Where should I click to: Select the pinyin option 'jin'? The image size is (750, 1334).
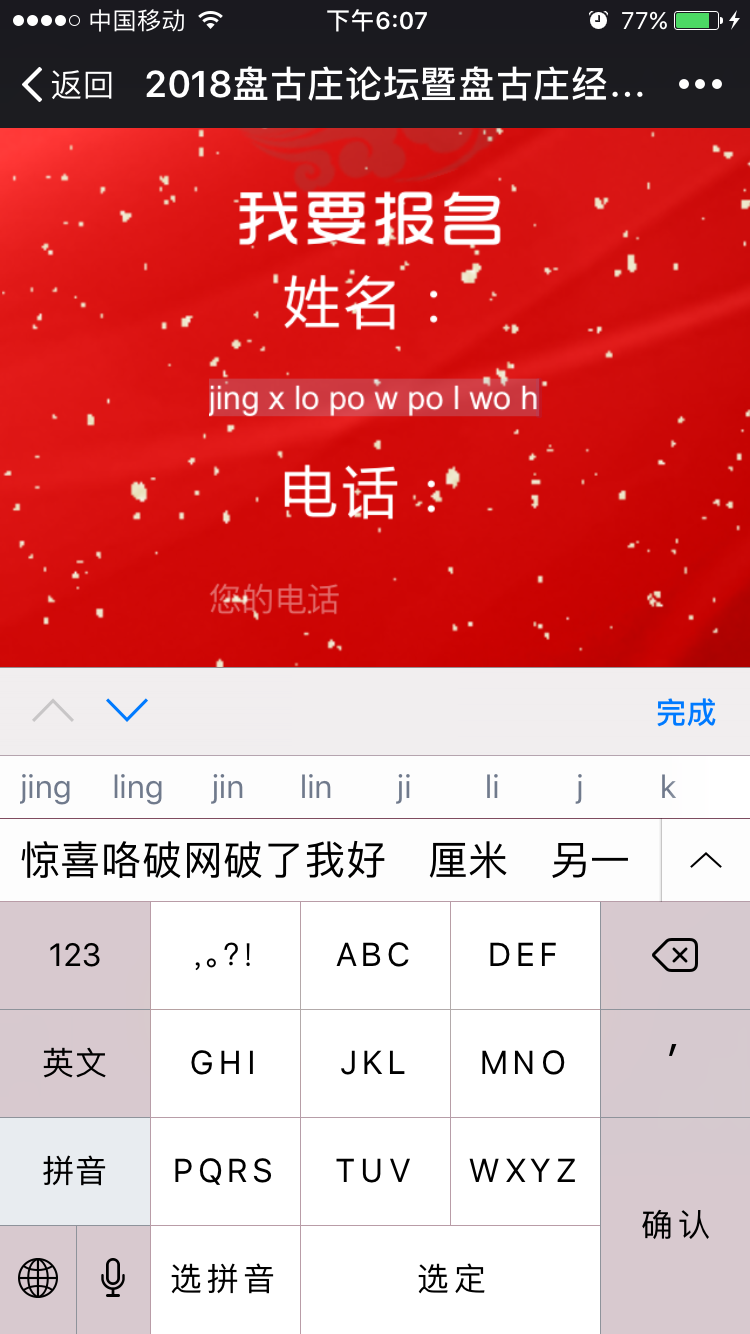coord(228,788)
